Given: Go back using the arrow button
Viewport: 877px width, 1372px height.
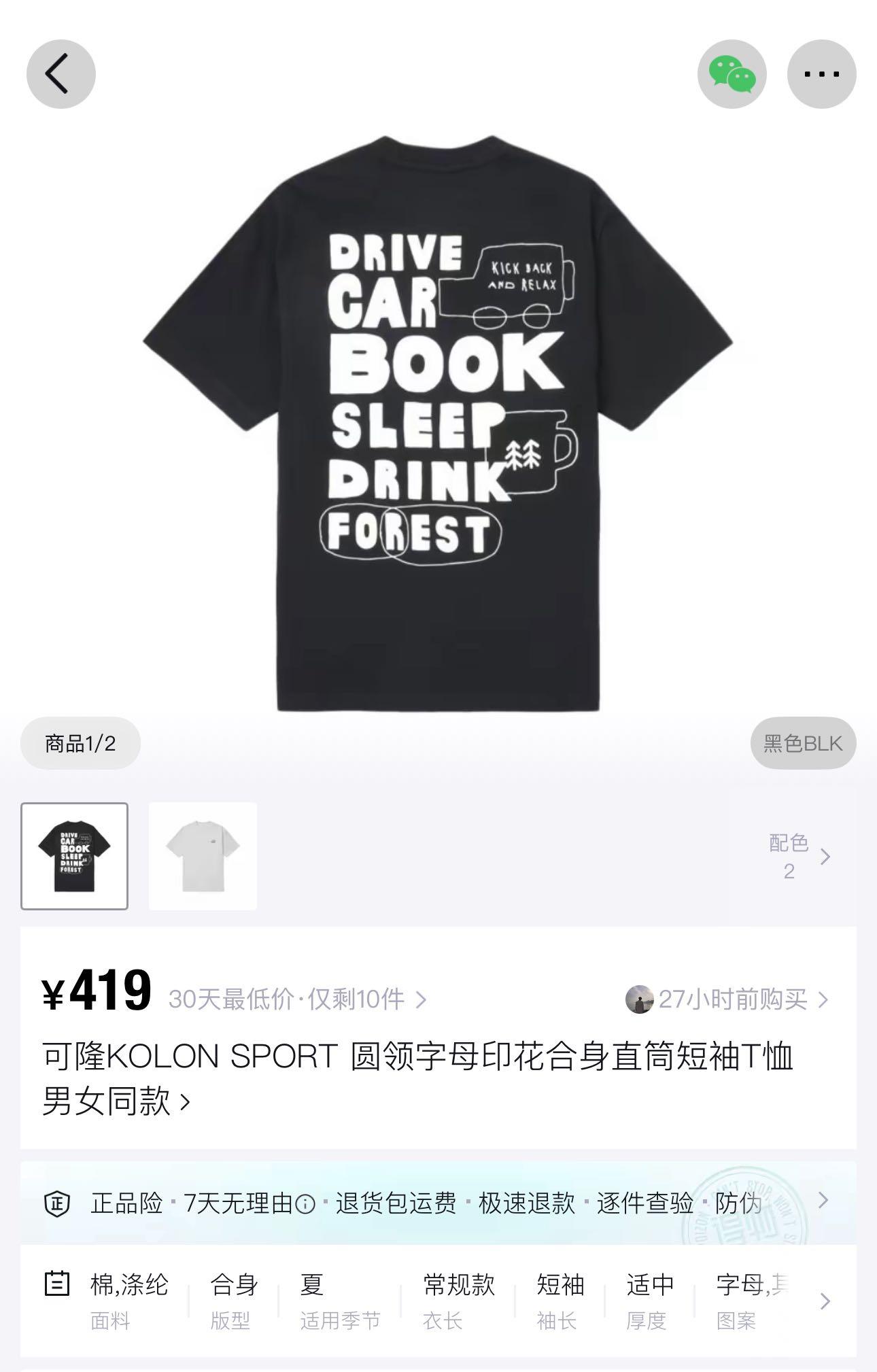Looking at the screenshot, I should (x=61, y=74).
